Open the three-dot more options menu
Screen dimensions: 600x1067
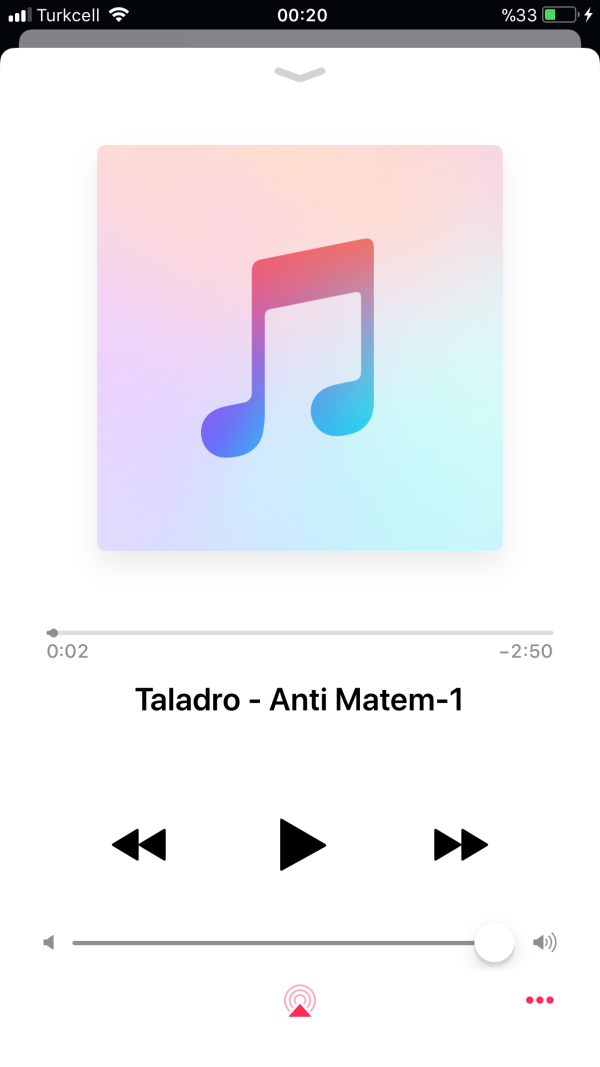click(539, 1000)
